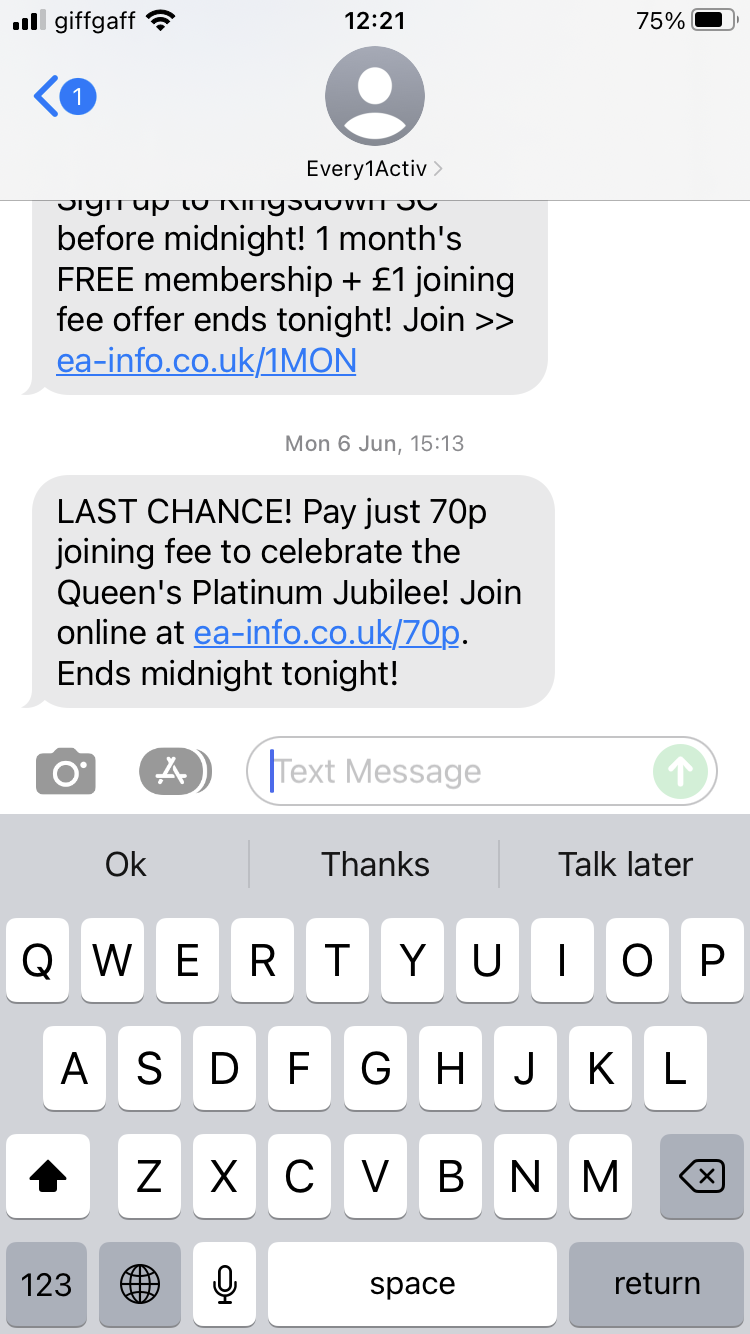Screen dimensions: 750x1334
Task: Tap the space bar
Action: click(412, 1284)
